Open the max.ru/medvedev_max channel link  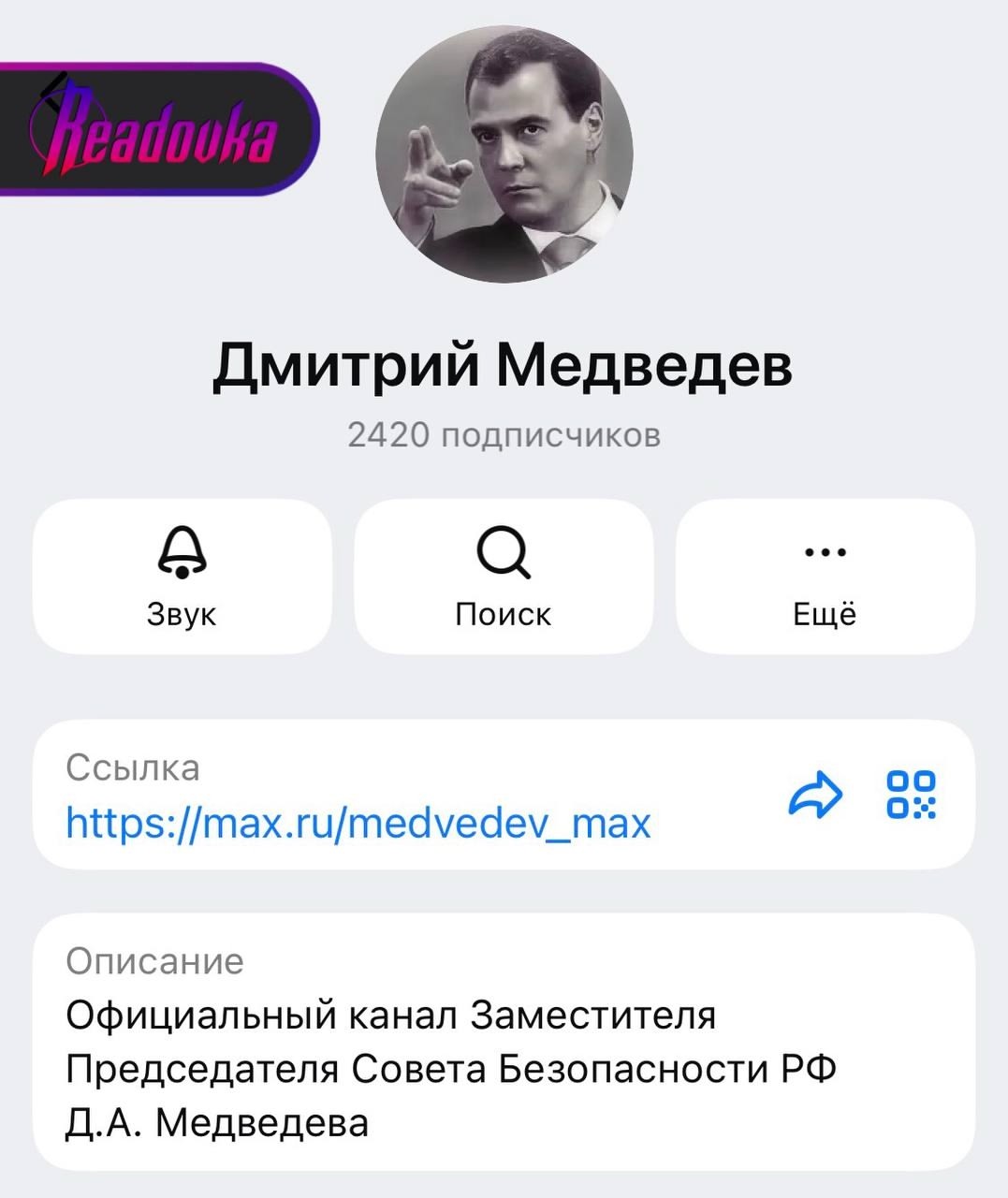click(358, 824)
